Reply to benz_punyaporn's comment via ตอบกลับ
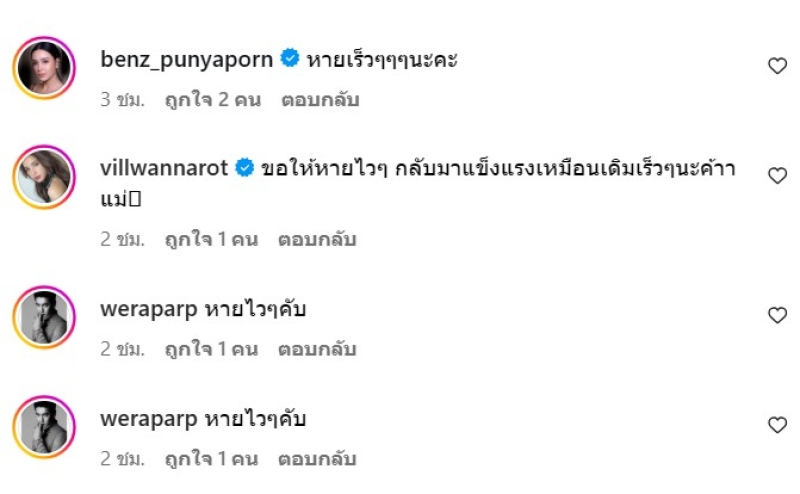 pyautogui.click(x=320, y=100)
